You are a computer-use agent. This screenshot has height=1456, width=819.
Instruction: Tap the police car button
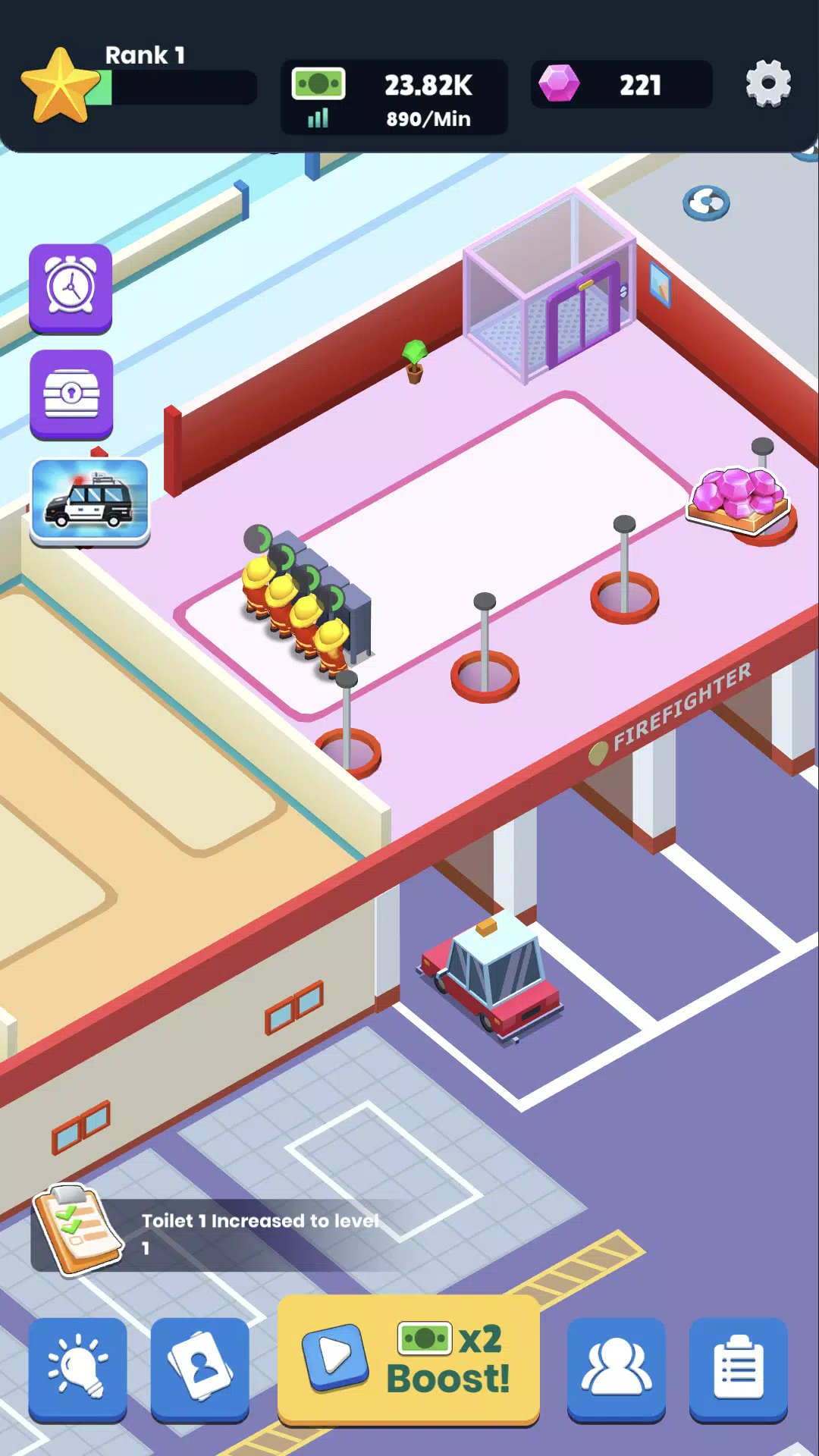coord(89,501)
